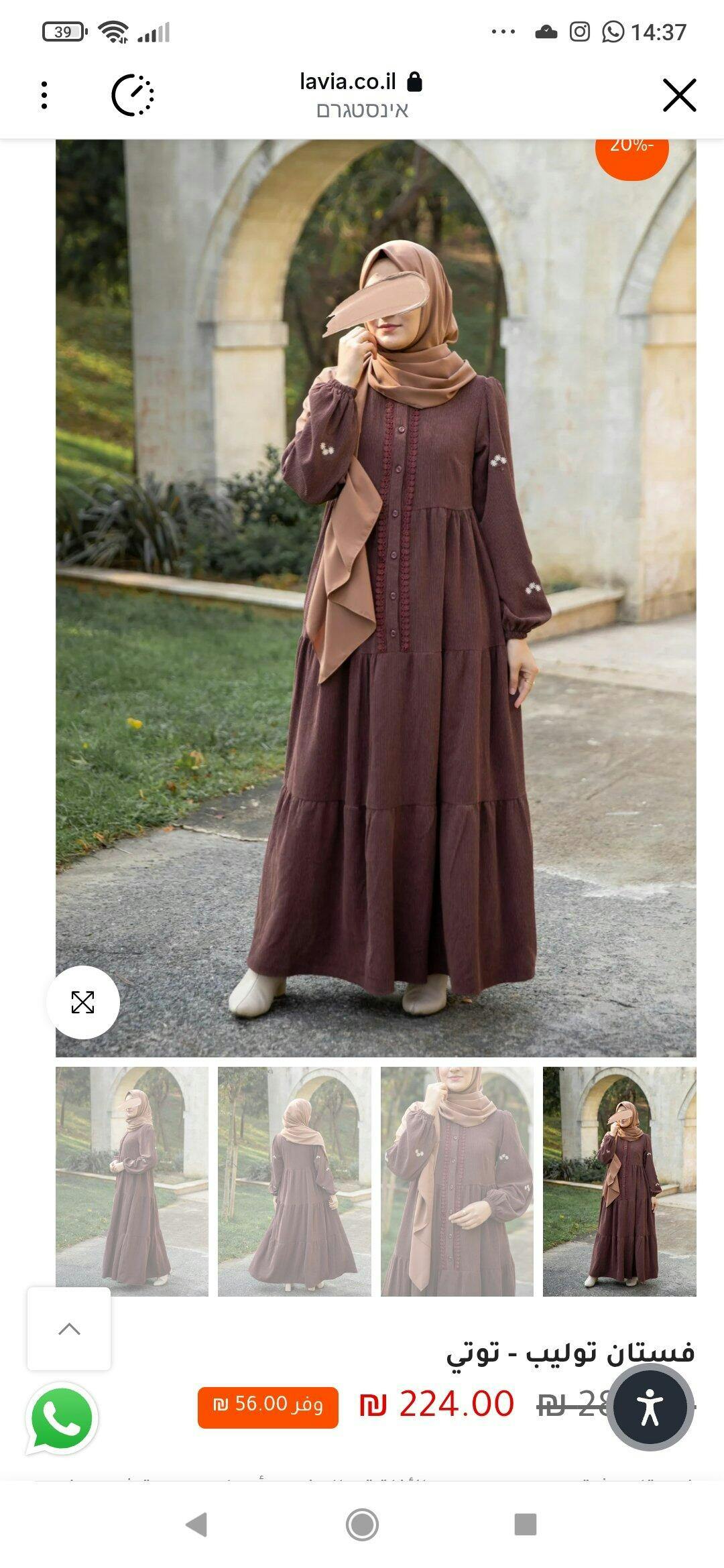The height and width of the screenshot is (1568, 724).
Task: Open the main product photo
Action: coord(375,596)
